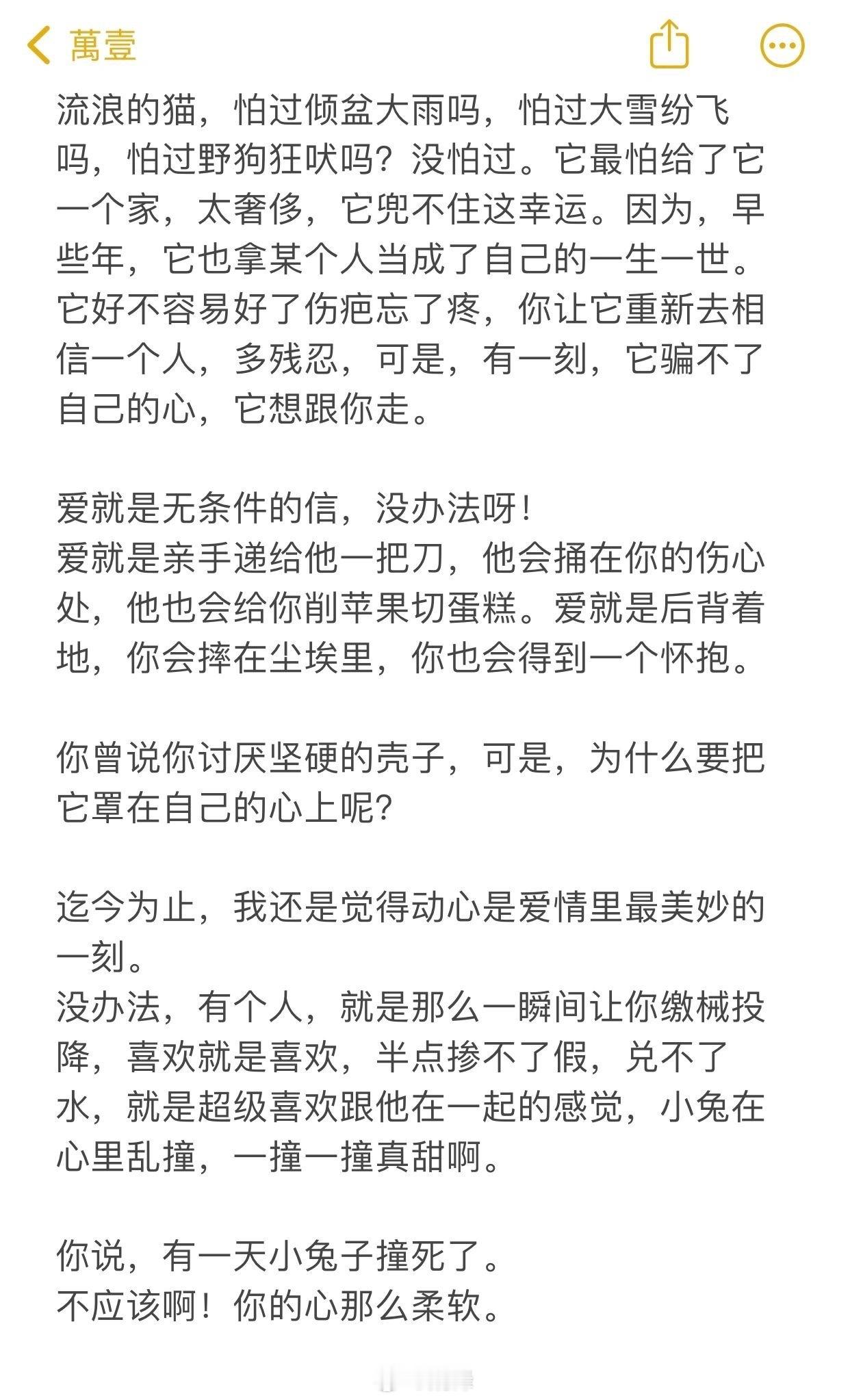Go back to the 萬壹 folder

point(82,45)
